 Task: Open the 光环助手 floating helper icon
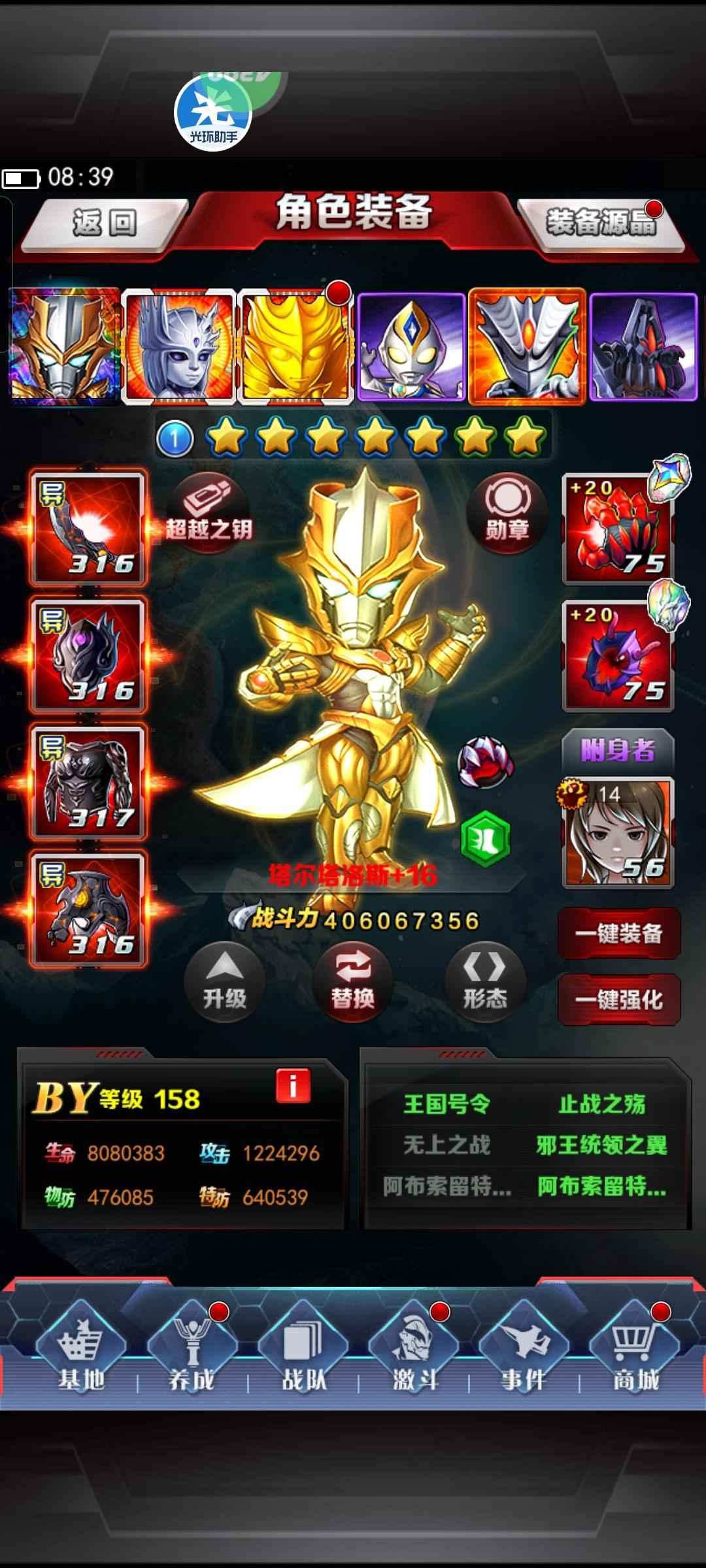click(213, 114)
